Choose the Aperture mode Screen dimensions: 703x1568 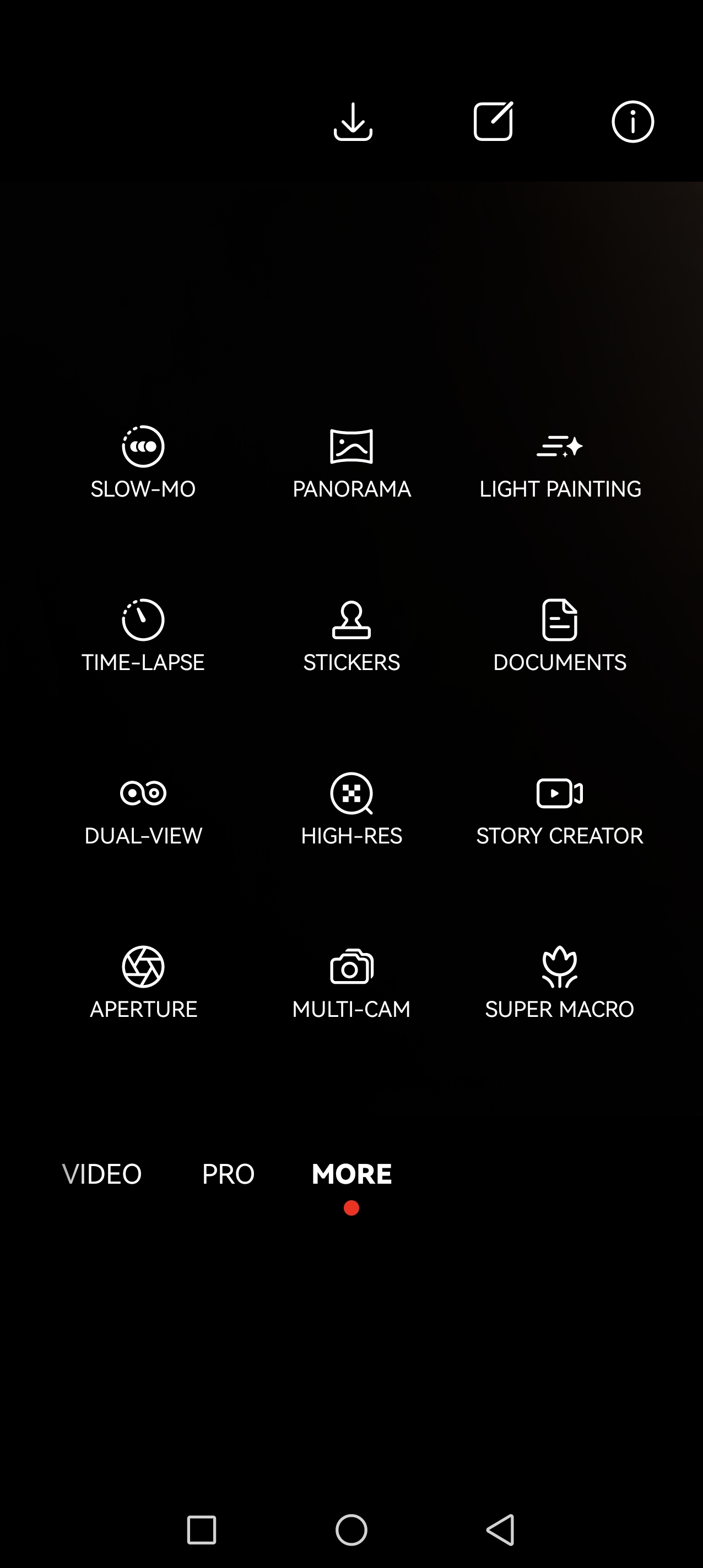pyautogui.click(x=143, y=983)
